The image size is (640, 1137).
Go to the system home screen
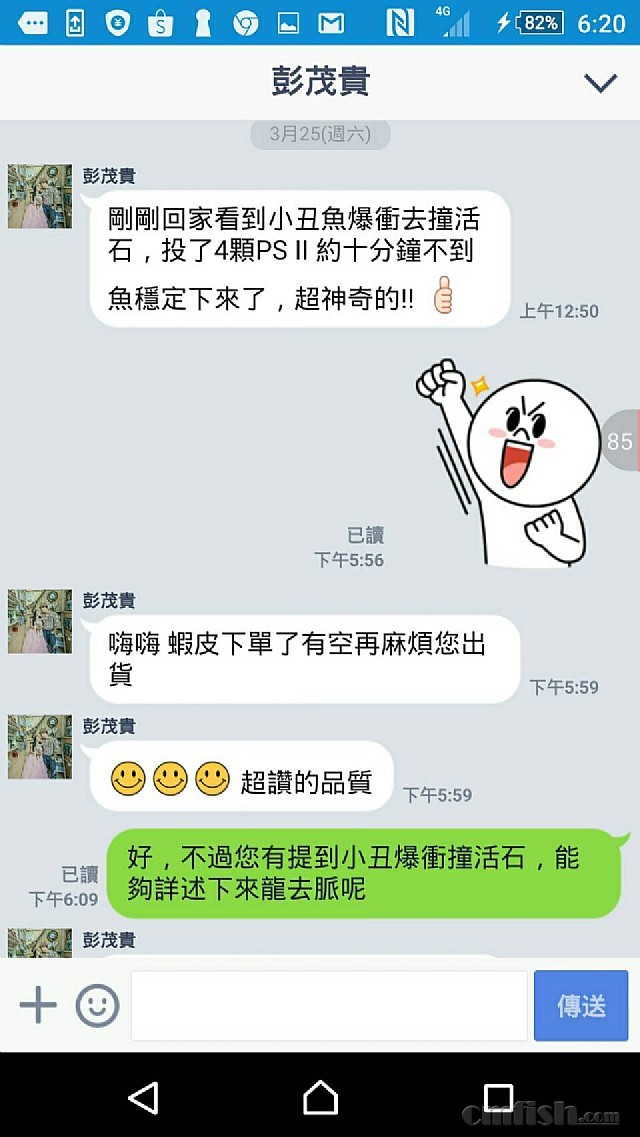click(x=320, y=1097)
